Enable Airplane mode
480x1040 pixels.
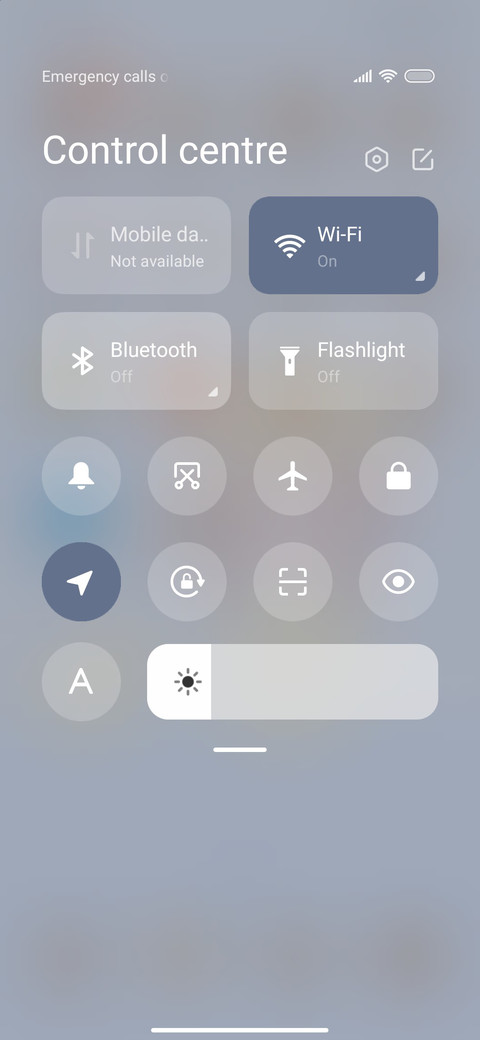point(293,476)
